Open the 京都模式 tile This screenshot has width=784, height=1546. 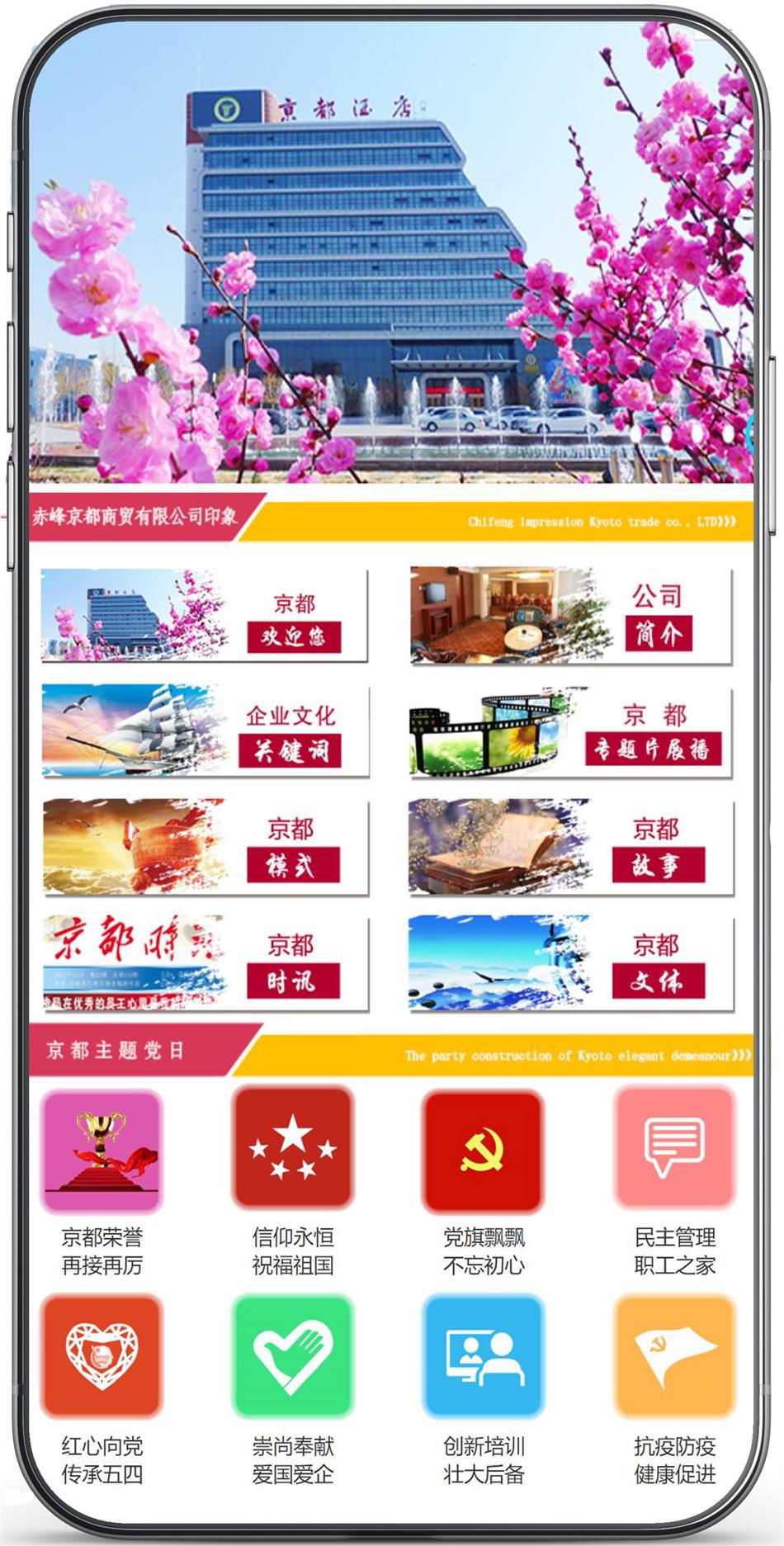coord(205,847)
